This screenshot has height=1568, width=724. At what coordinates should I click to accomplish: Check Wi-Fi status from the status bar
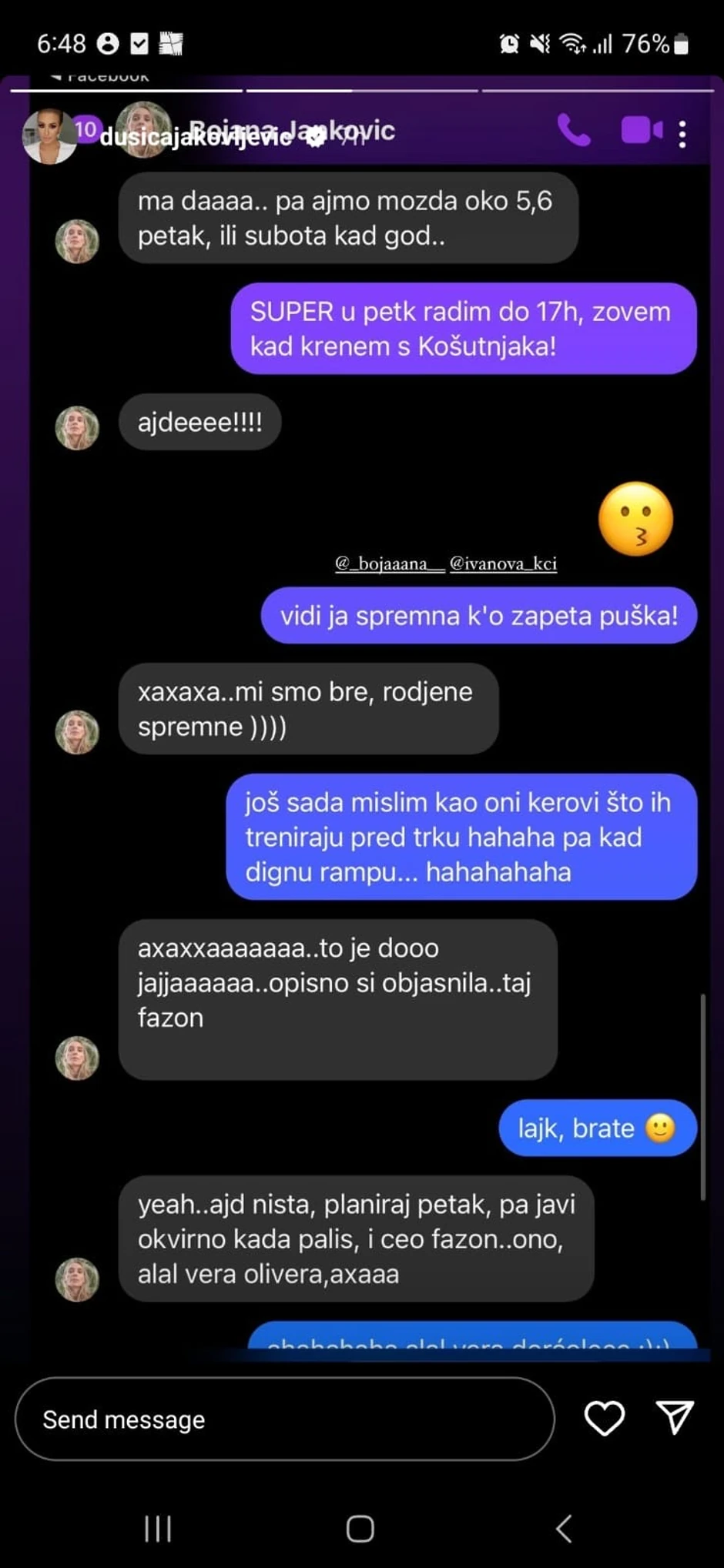tap(571, 43)
